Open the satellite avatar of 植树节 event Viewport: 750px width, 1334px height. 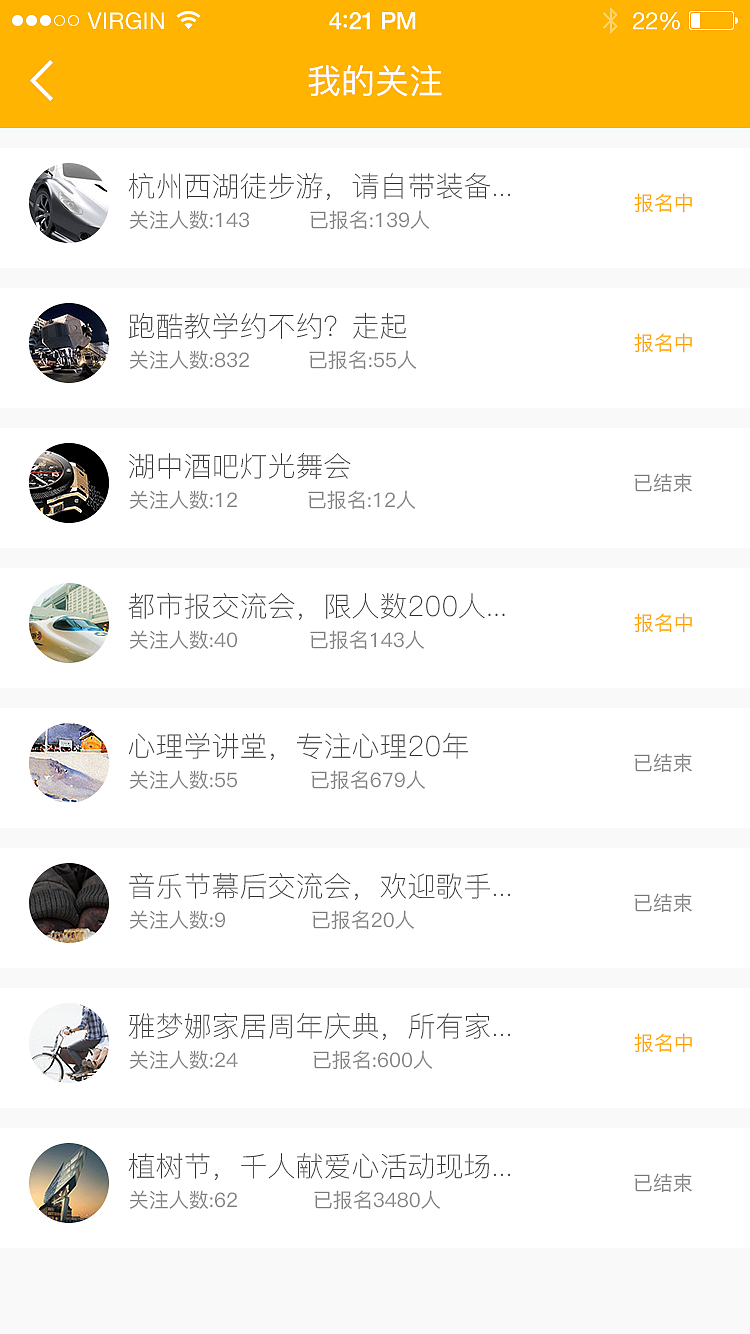(x=68, y=1183)
